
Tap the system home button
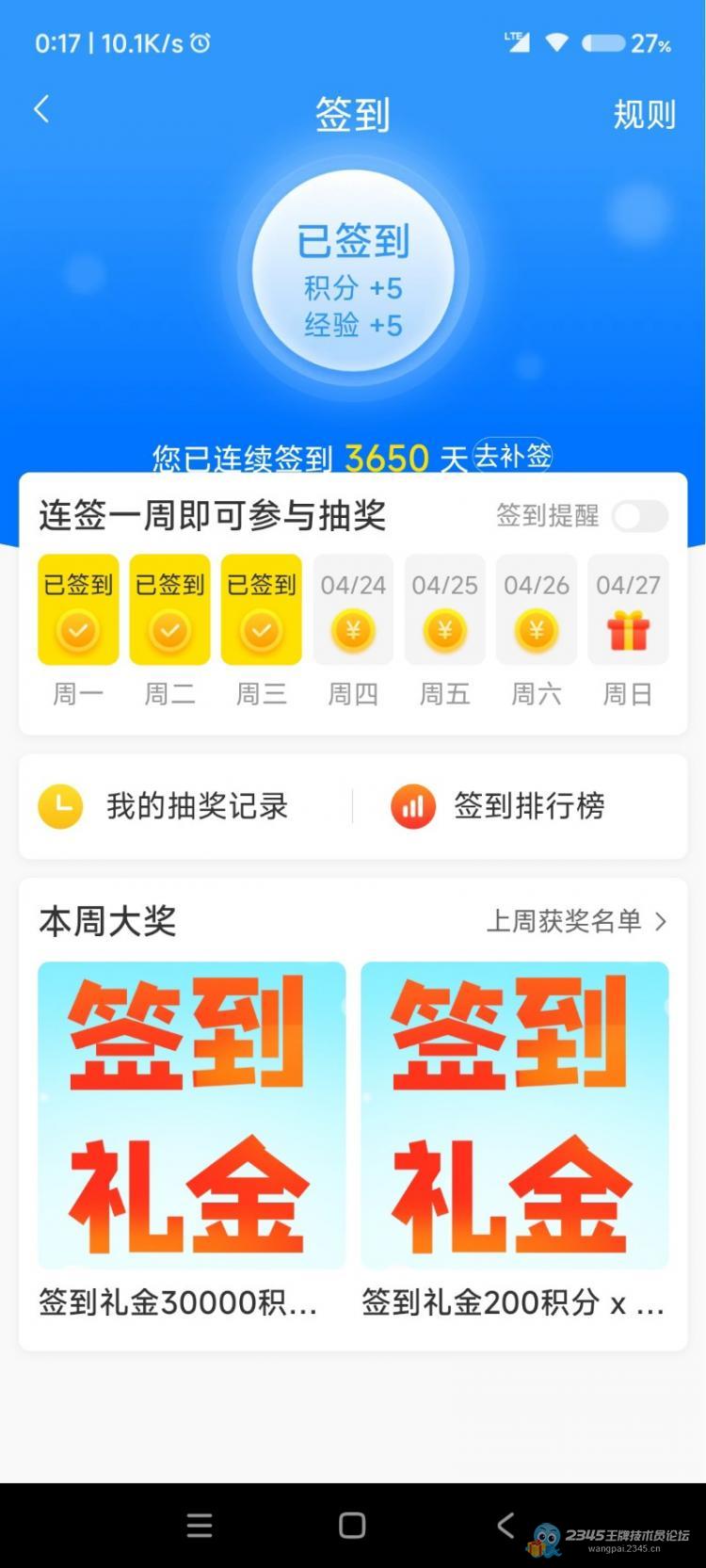[352, 1526]
